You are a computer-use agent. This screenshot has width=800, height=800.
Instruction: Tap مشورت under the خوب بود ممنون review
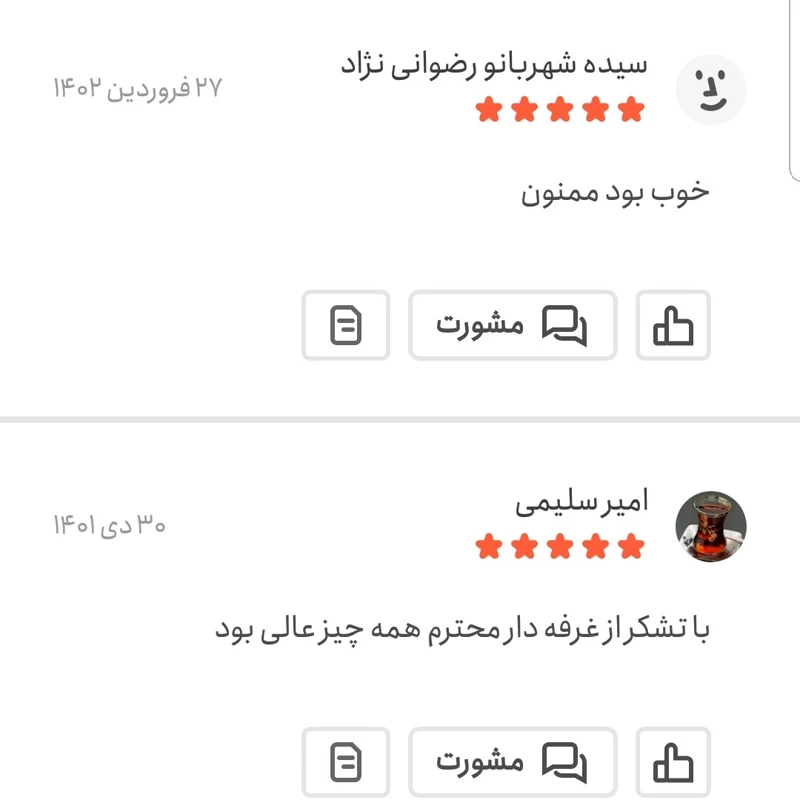pos(512,325)
